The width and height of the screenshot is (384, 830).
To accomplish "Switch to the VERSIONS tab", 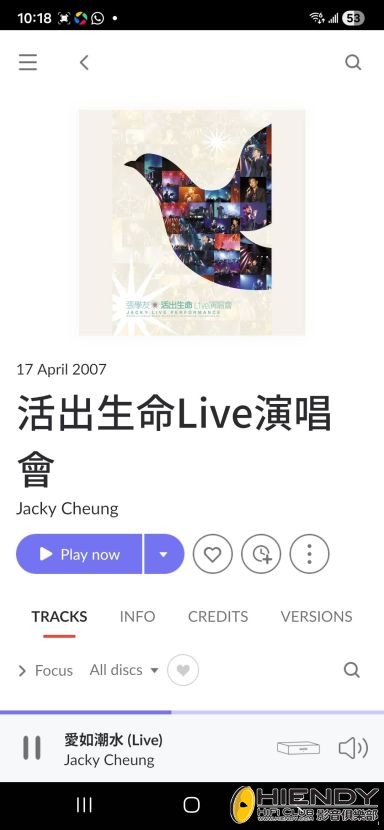I will point(316,616).
